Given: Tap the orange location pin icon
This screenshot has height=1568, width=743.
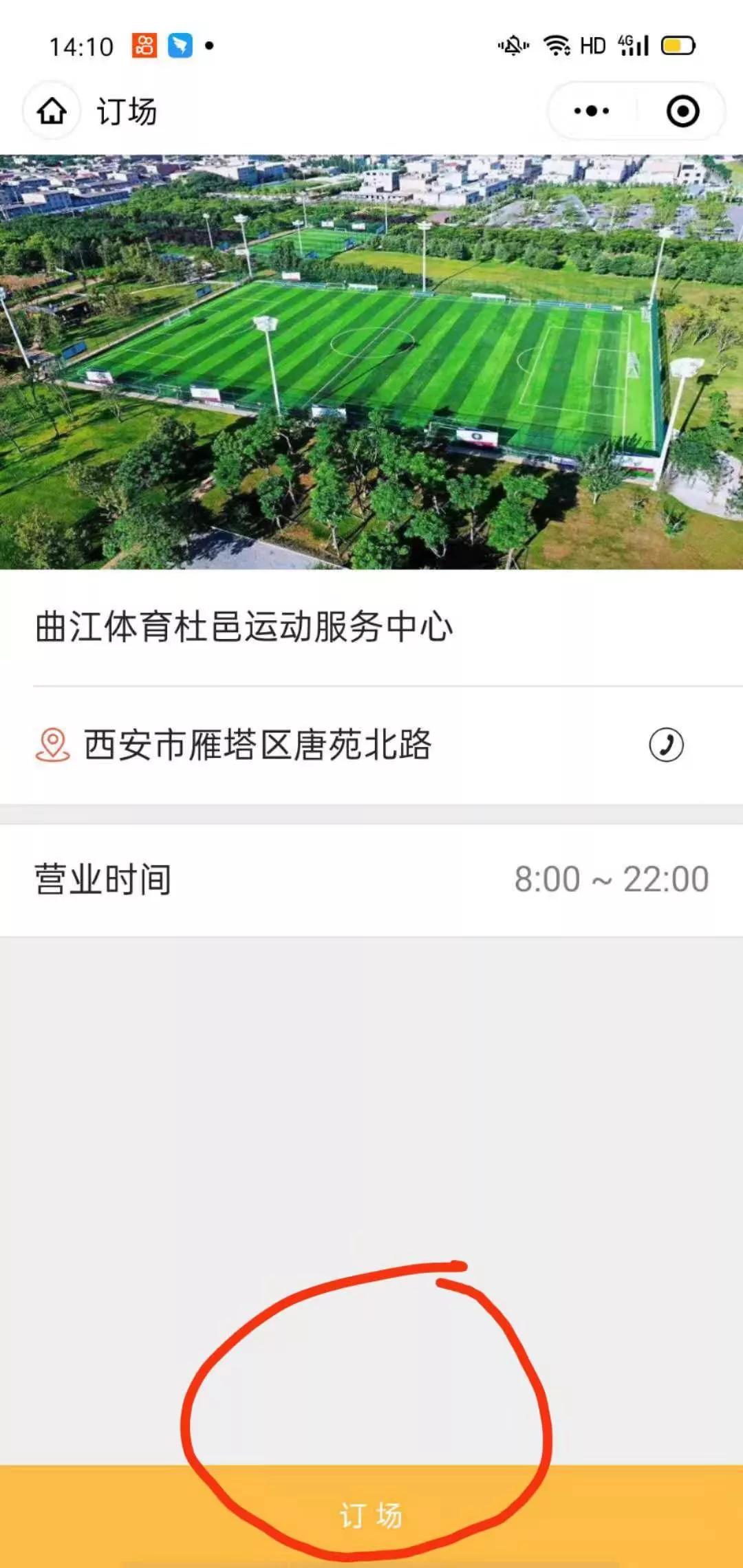Looking at the screenshot, I should point(52,744).
